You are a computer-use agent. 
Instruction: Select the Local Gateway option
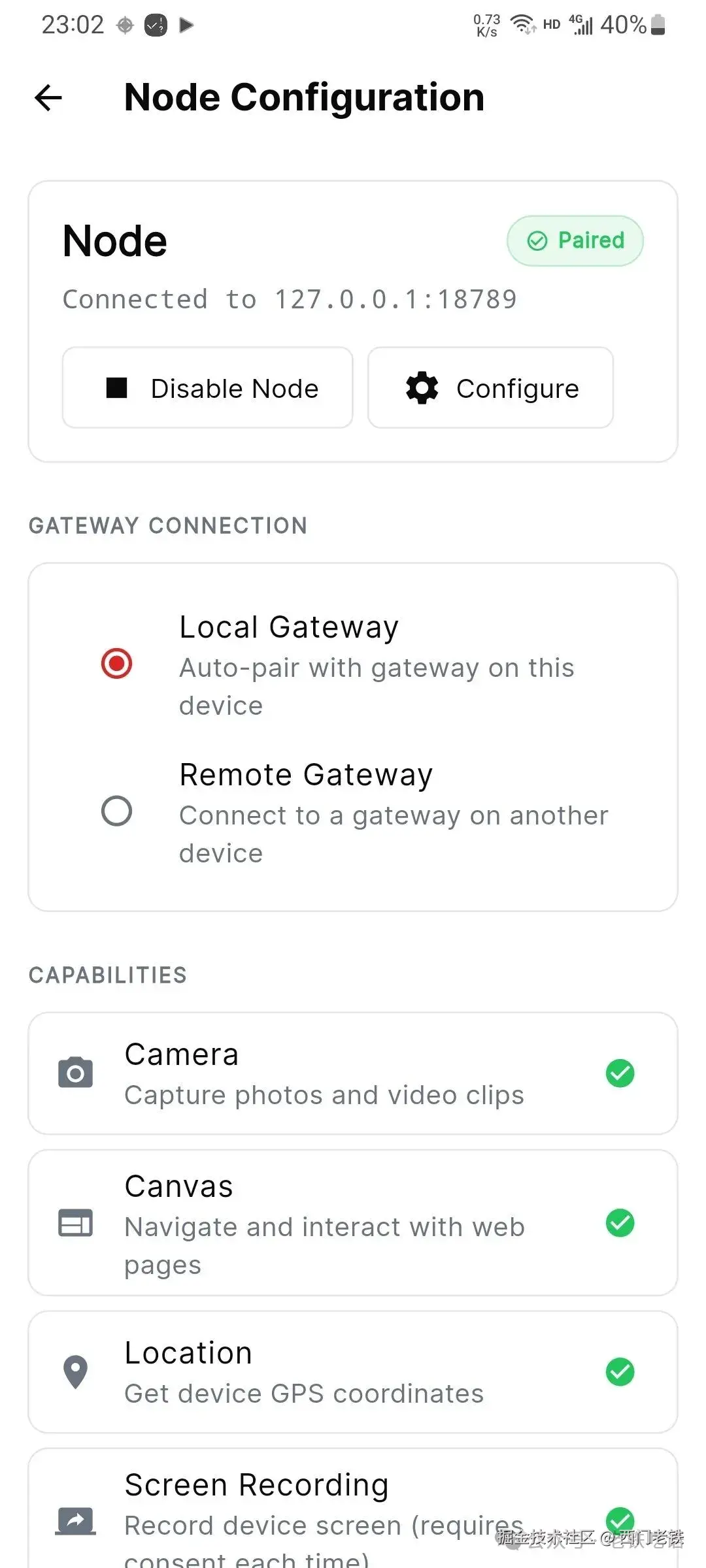117,664
